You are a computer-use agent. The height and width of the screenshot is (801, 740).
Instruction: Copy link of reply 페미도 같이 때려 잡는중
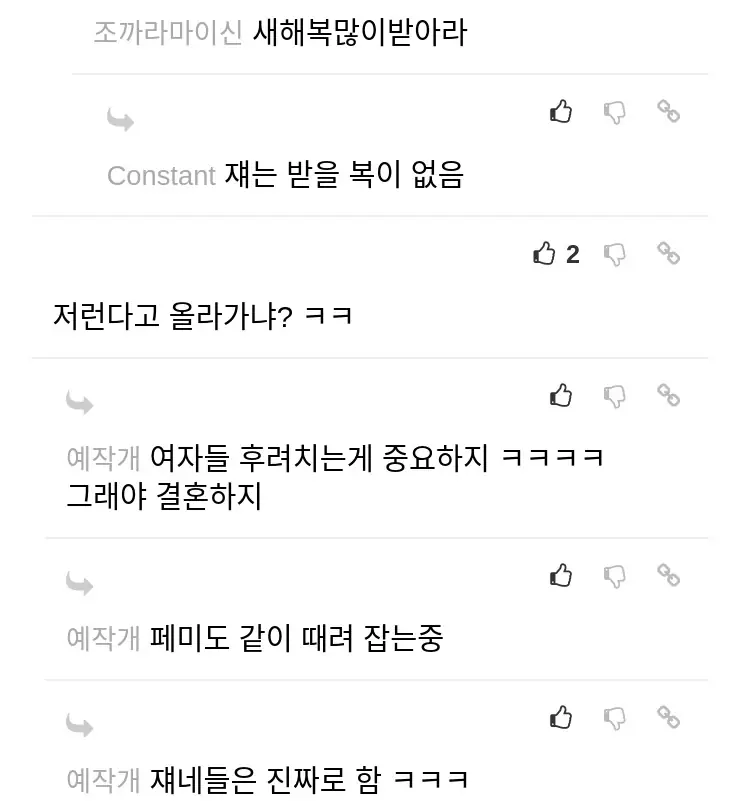pos(668,575)
